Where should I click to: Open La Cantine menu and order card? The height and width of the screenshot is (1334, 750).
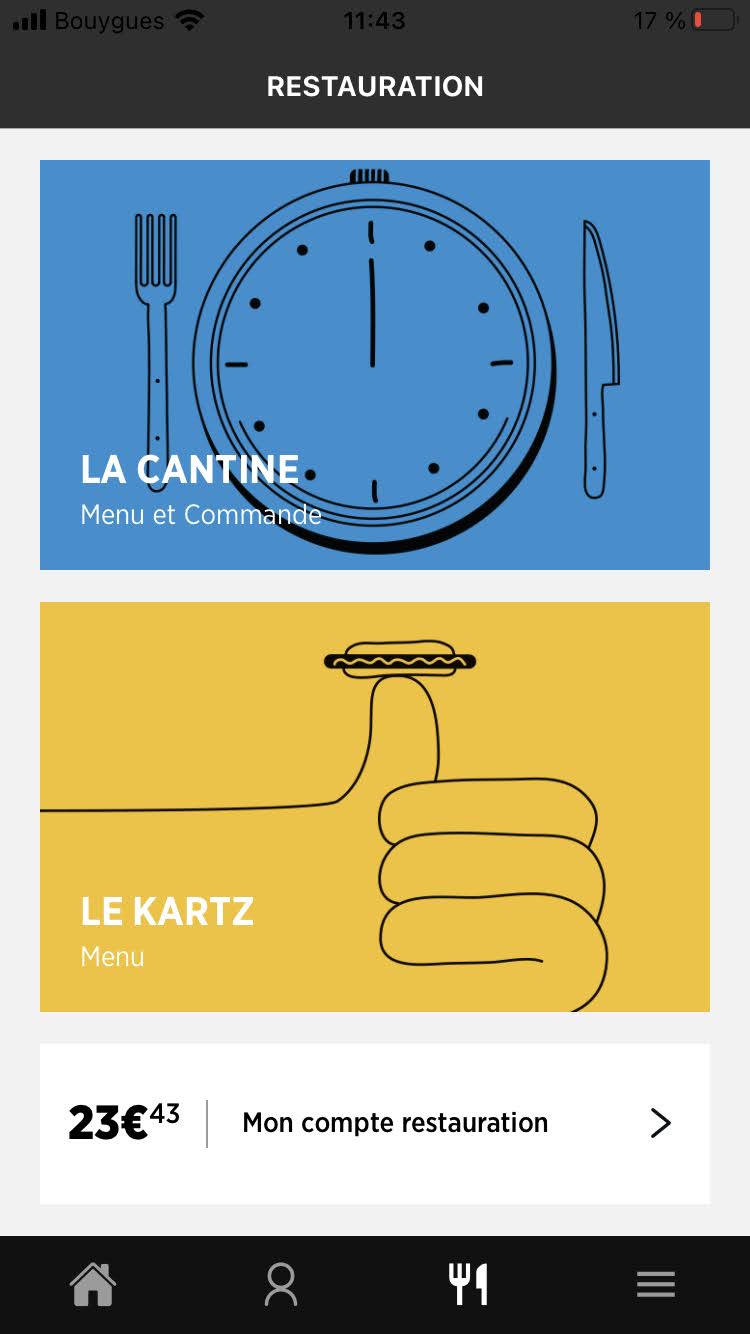pyautogui.click(x=374, y=365)
